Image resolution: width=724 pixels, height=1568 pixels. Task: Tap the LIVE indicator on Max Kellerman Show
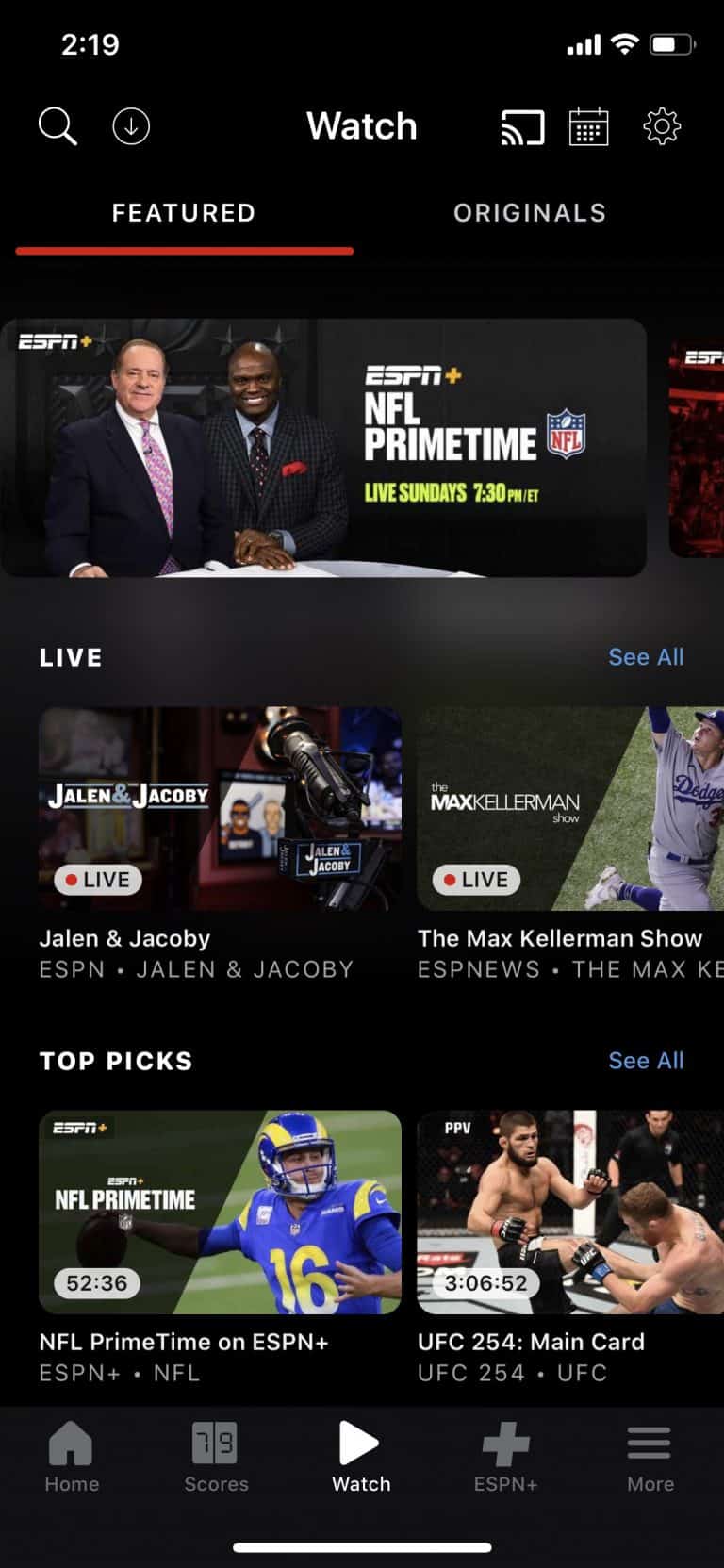[x=474, y=879]
